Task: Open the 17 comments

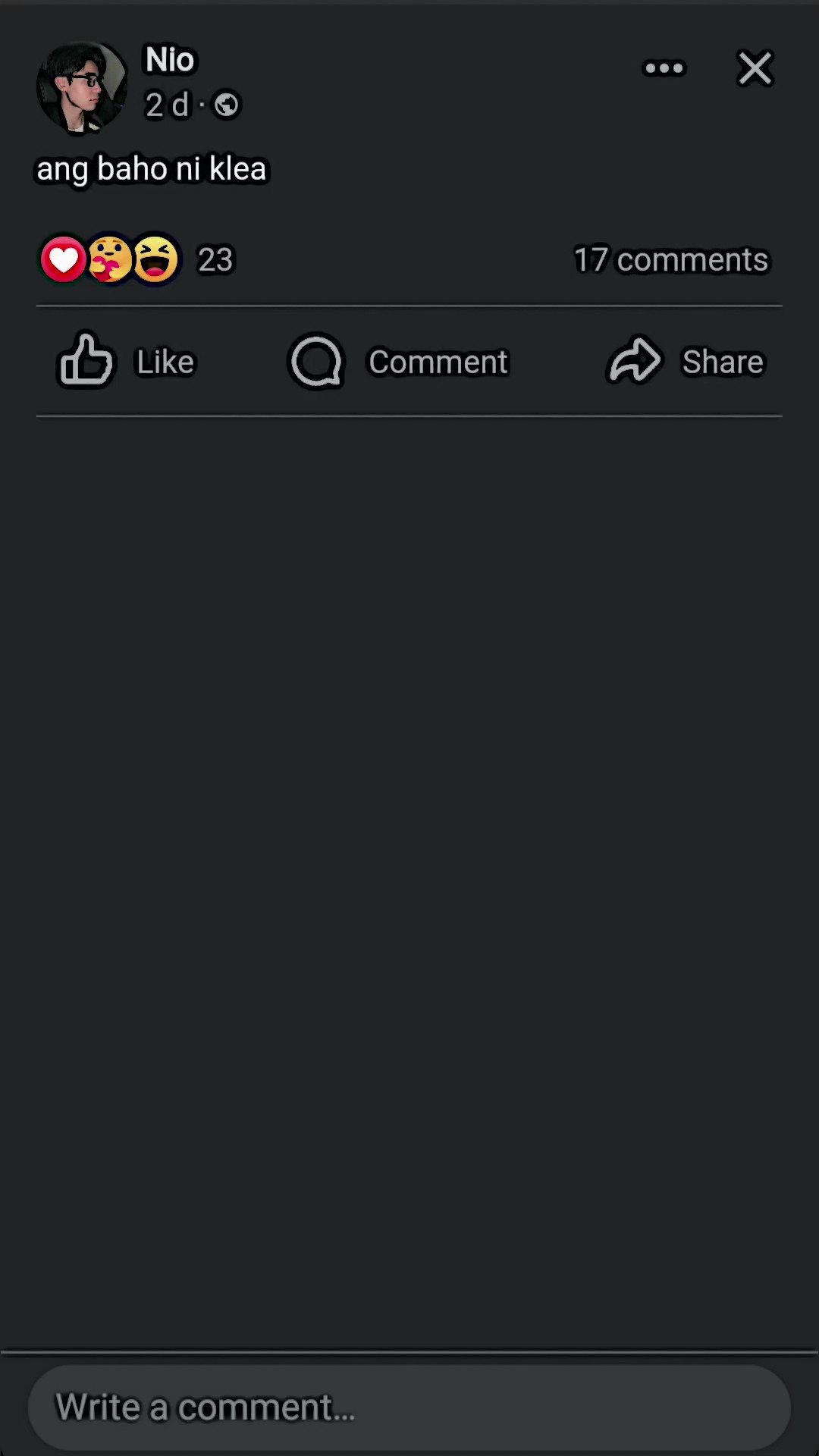Action: click(x=671, y=259)
